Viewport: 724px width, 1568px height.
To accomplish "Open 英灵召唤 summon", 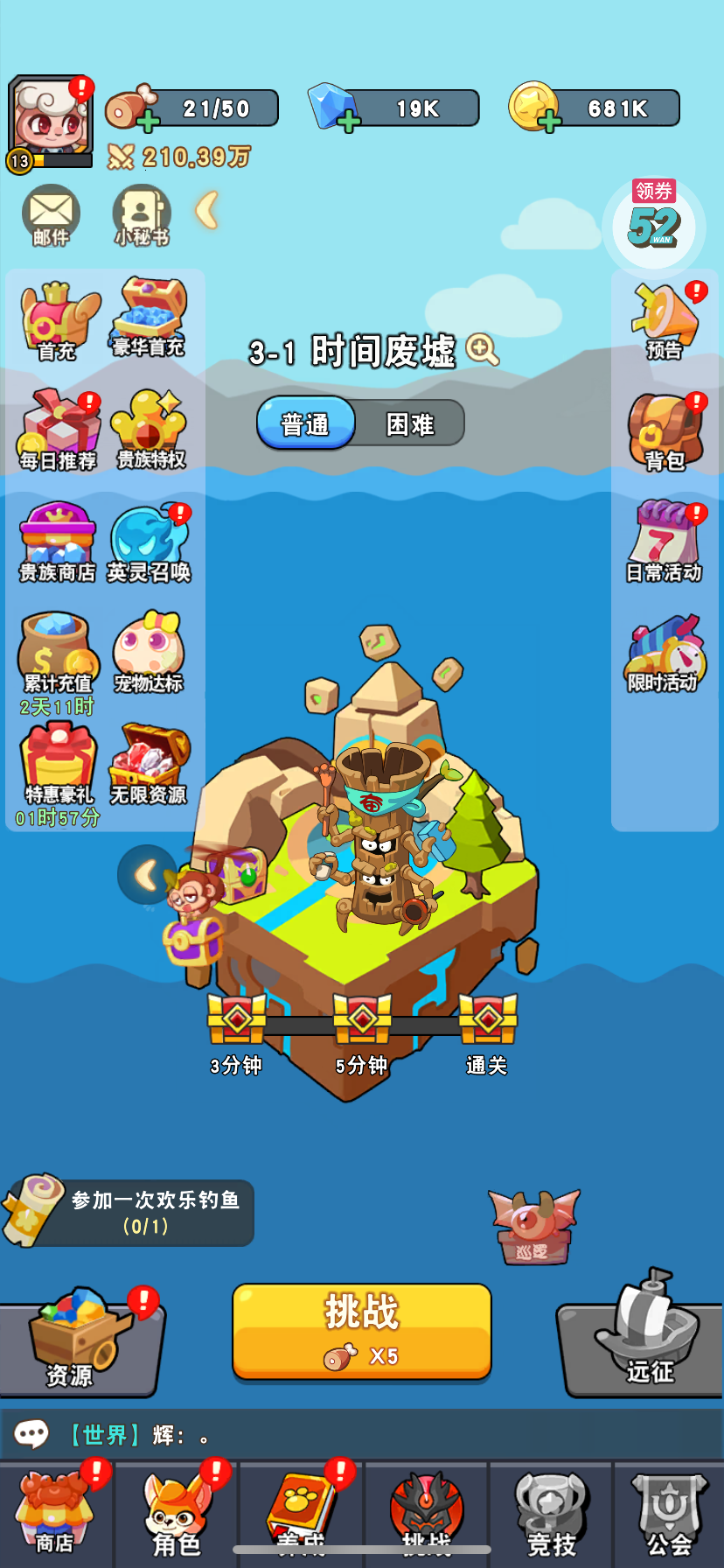I will tap(149, 544).
